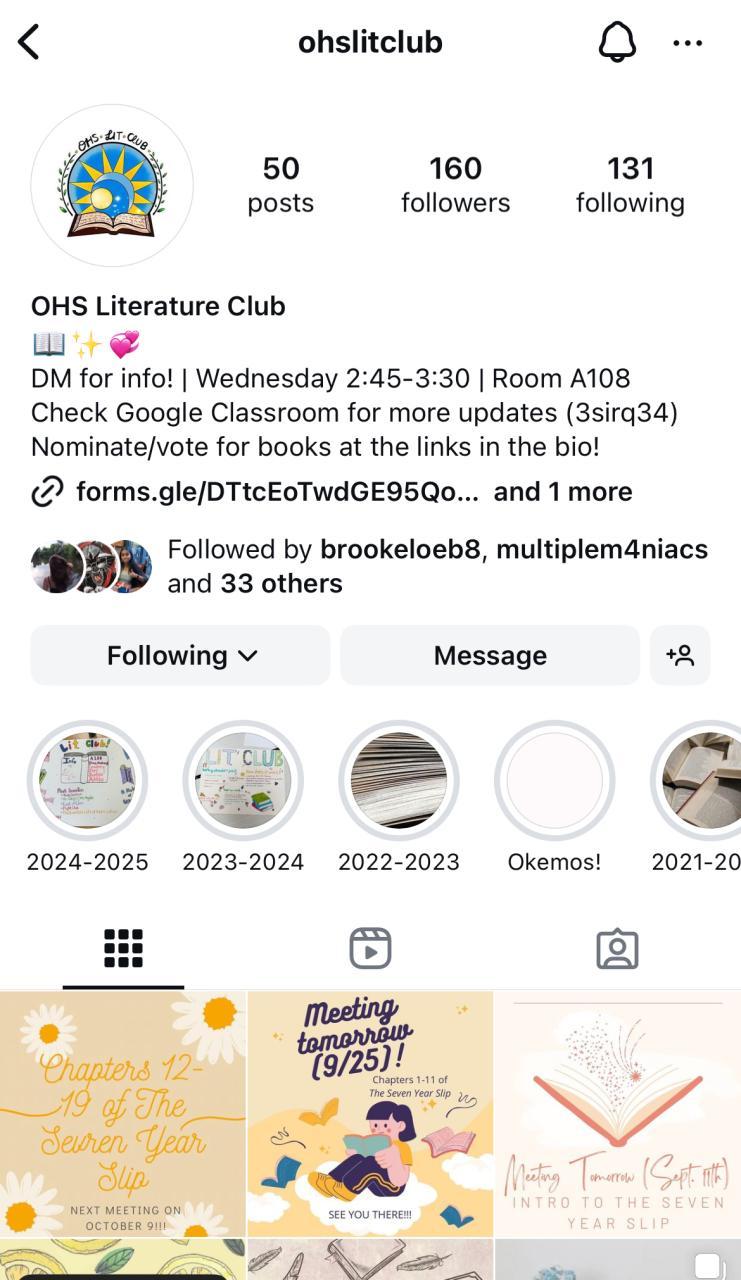Open the Meeting tomorrow (9/25) post

(370, 1113)
